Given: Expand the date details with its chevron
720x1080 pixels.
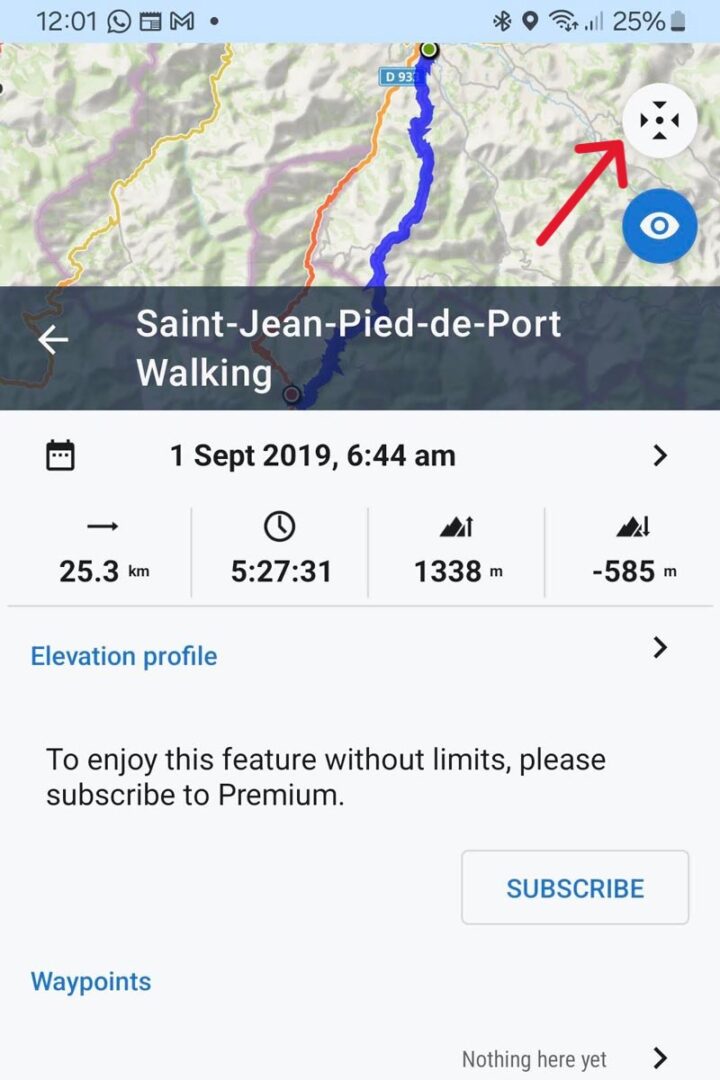Looking at the screenshot, I should pyautogui.click(x=660, y=454).
